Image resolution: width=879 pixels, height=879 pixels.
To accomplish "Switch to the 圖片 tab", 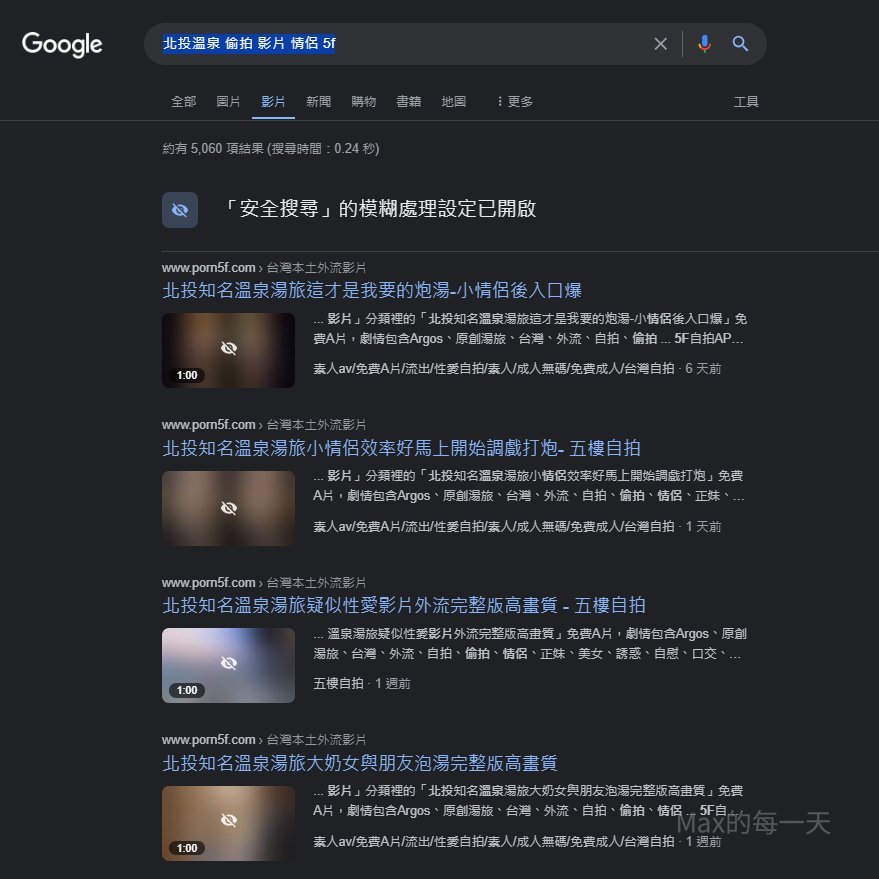I will pyautogui.click(x=228, y=102).
